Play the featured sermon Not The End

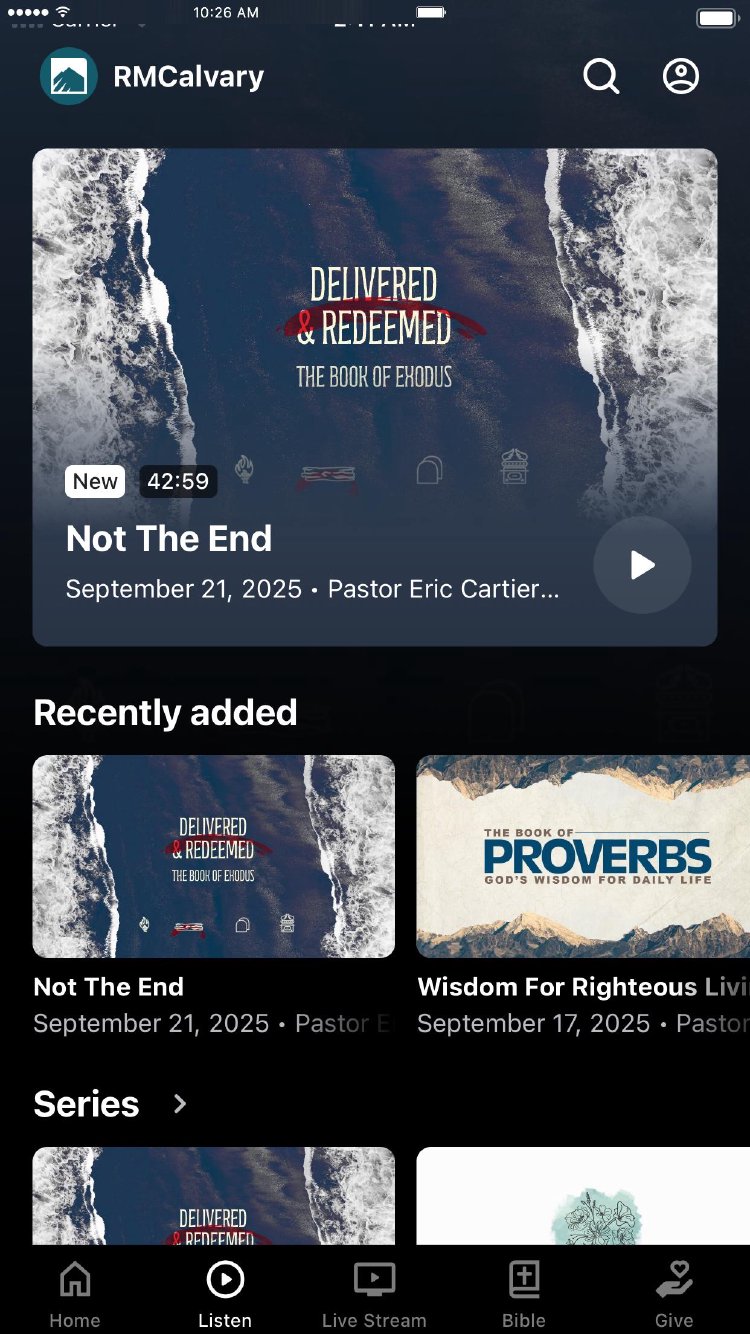click(x=642, y=565)
